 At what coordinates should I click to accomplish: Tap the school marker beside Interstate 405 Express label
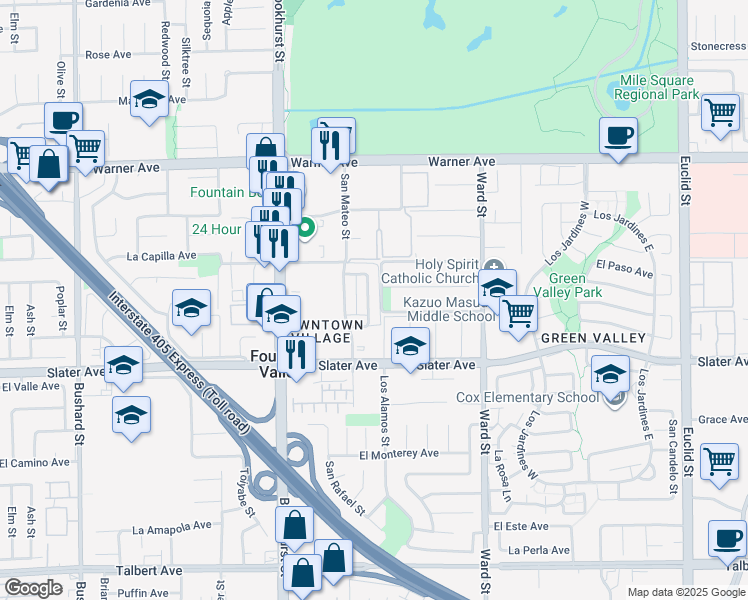point(191,308)
